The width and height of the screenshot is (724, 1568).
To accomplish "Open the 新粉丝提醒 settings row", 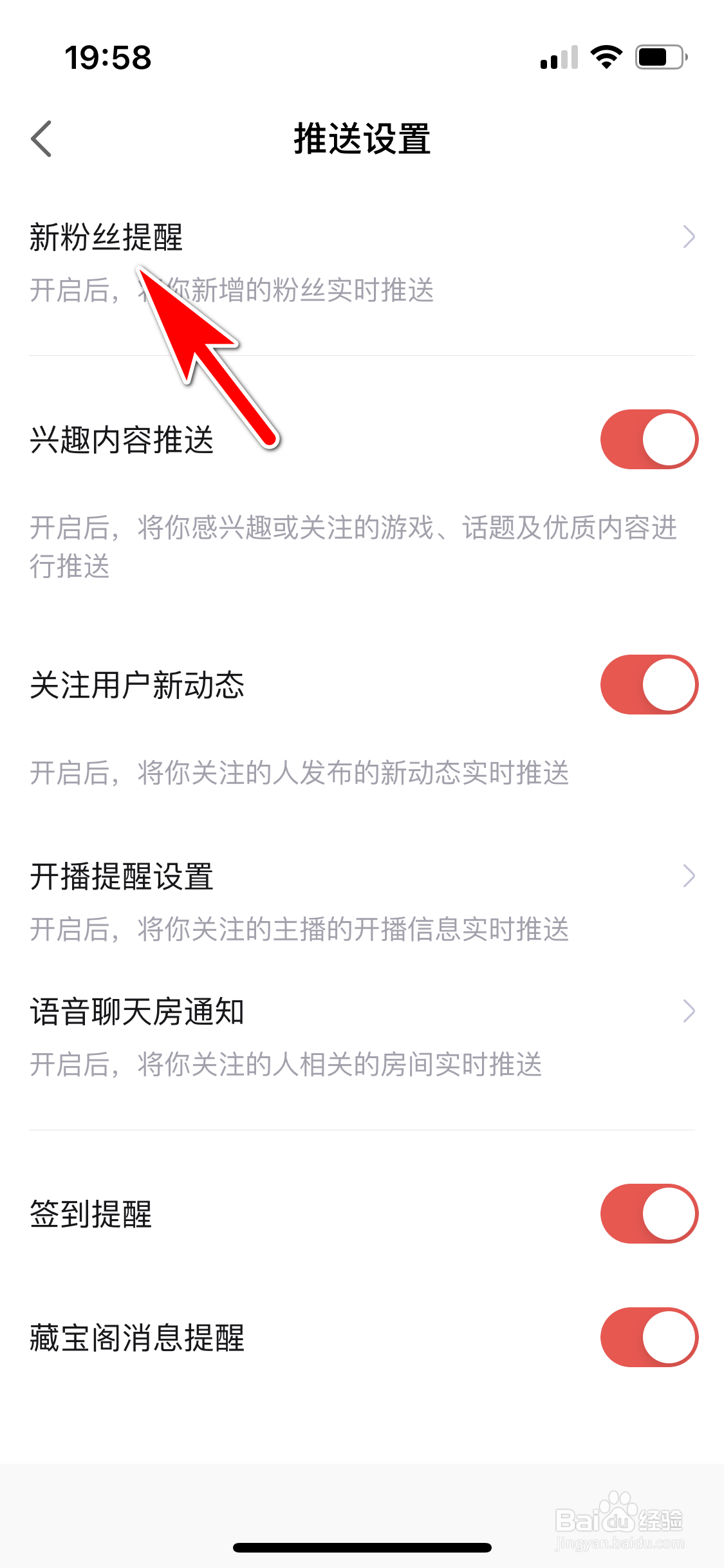I will pos(106,237).
